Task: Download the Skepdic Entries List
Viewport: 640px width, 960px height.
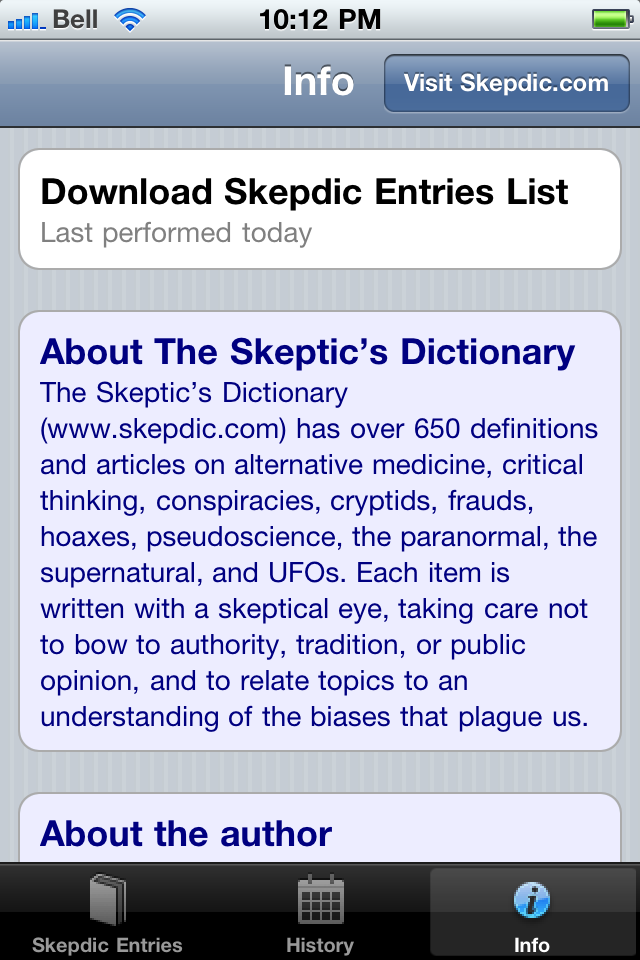Action: click(320, 209)
